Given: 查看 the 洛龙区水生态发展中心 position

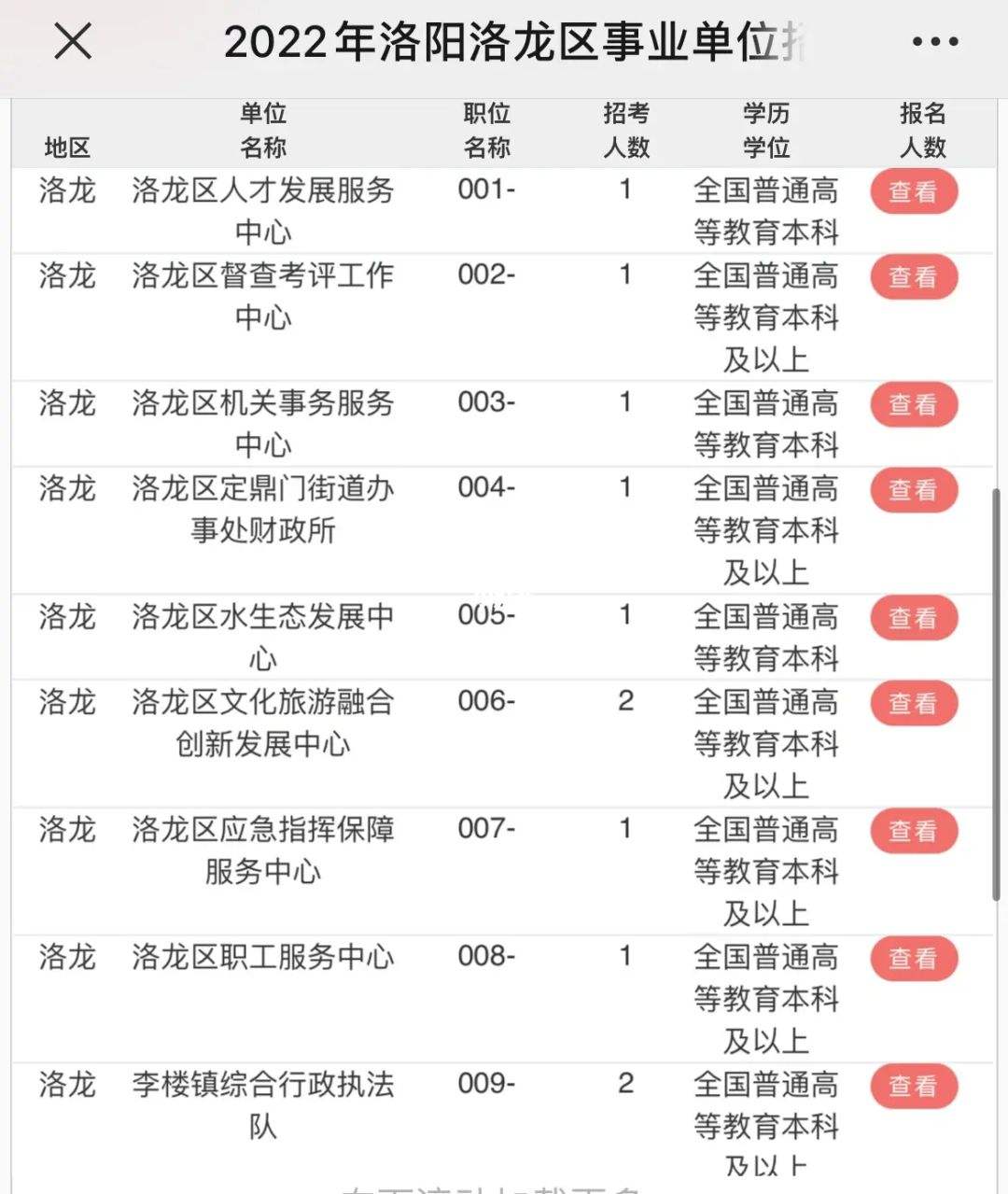Looking at the screenshot, I should (x=913, y=617).
